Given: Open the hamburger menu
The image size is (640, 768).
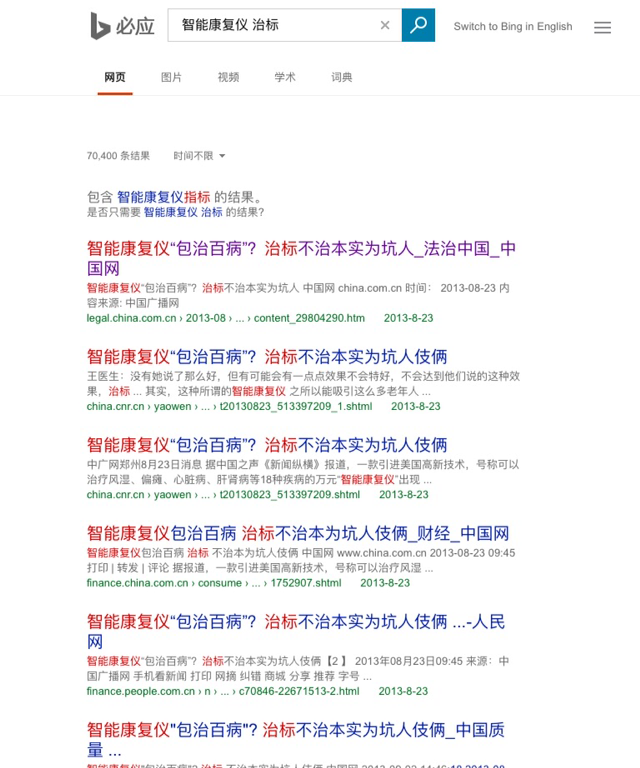Looking at the screenshot, I should 602,28.
